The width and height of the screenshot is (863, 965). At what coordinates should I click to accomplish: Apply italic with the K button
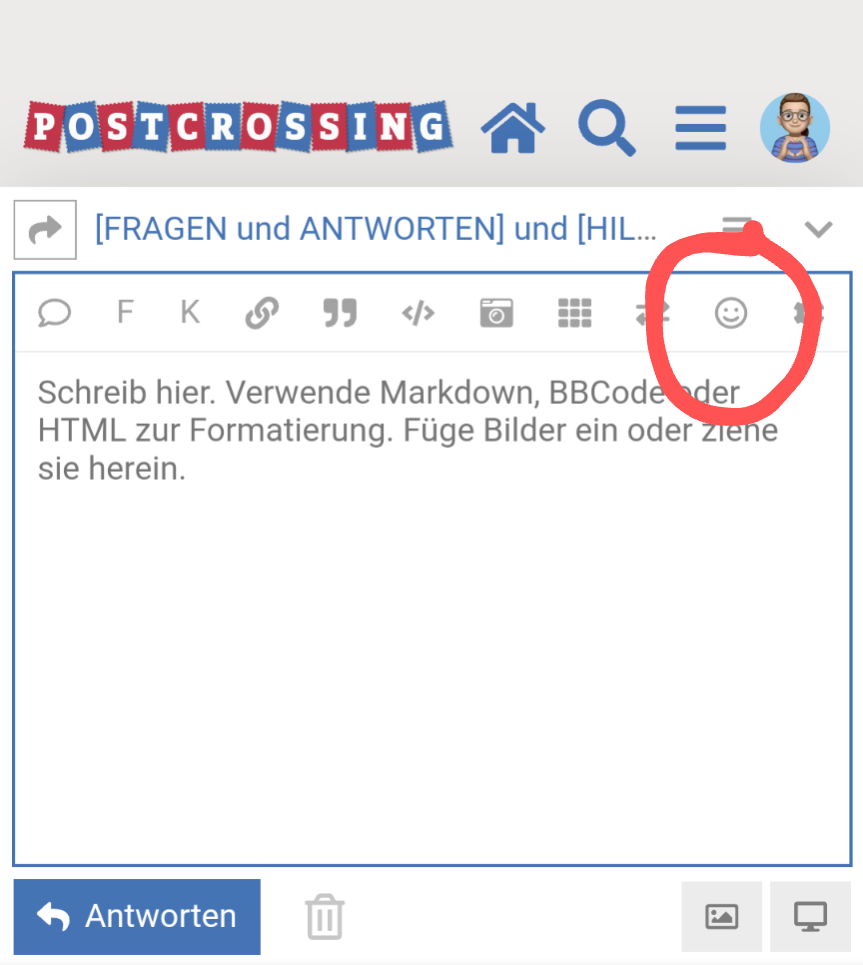[190, 313]
